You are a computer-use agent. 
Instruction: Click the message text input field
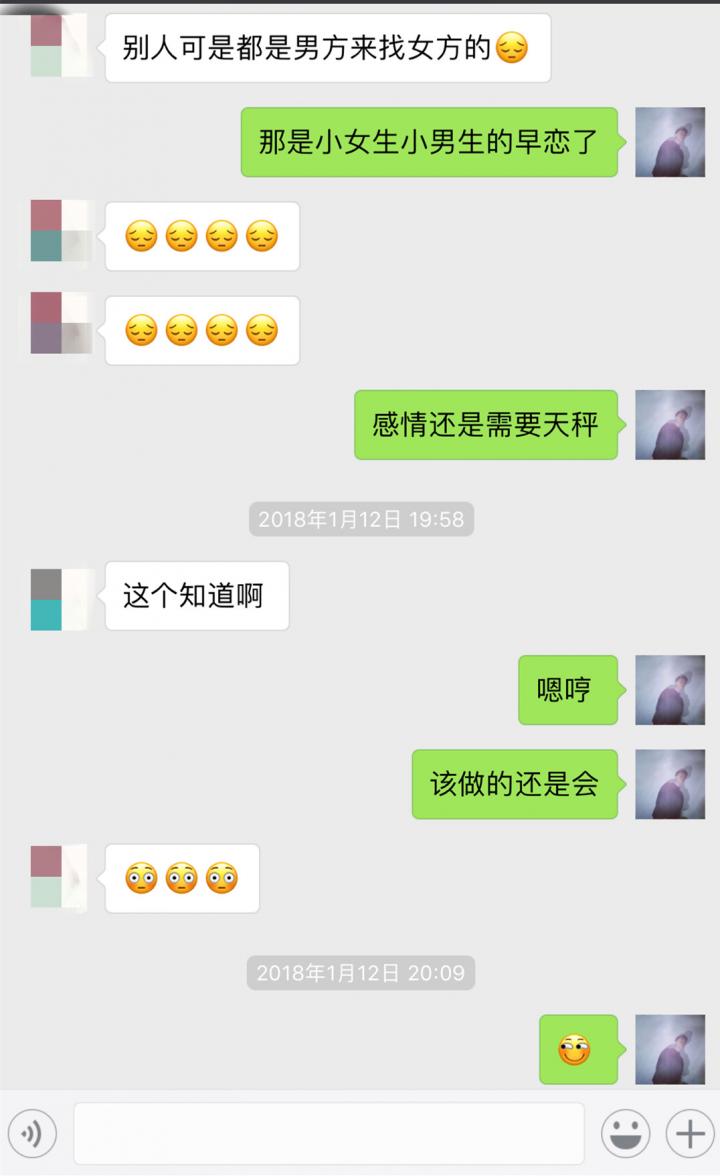(330, 1133)
